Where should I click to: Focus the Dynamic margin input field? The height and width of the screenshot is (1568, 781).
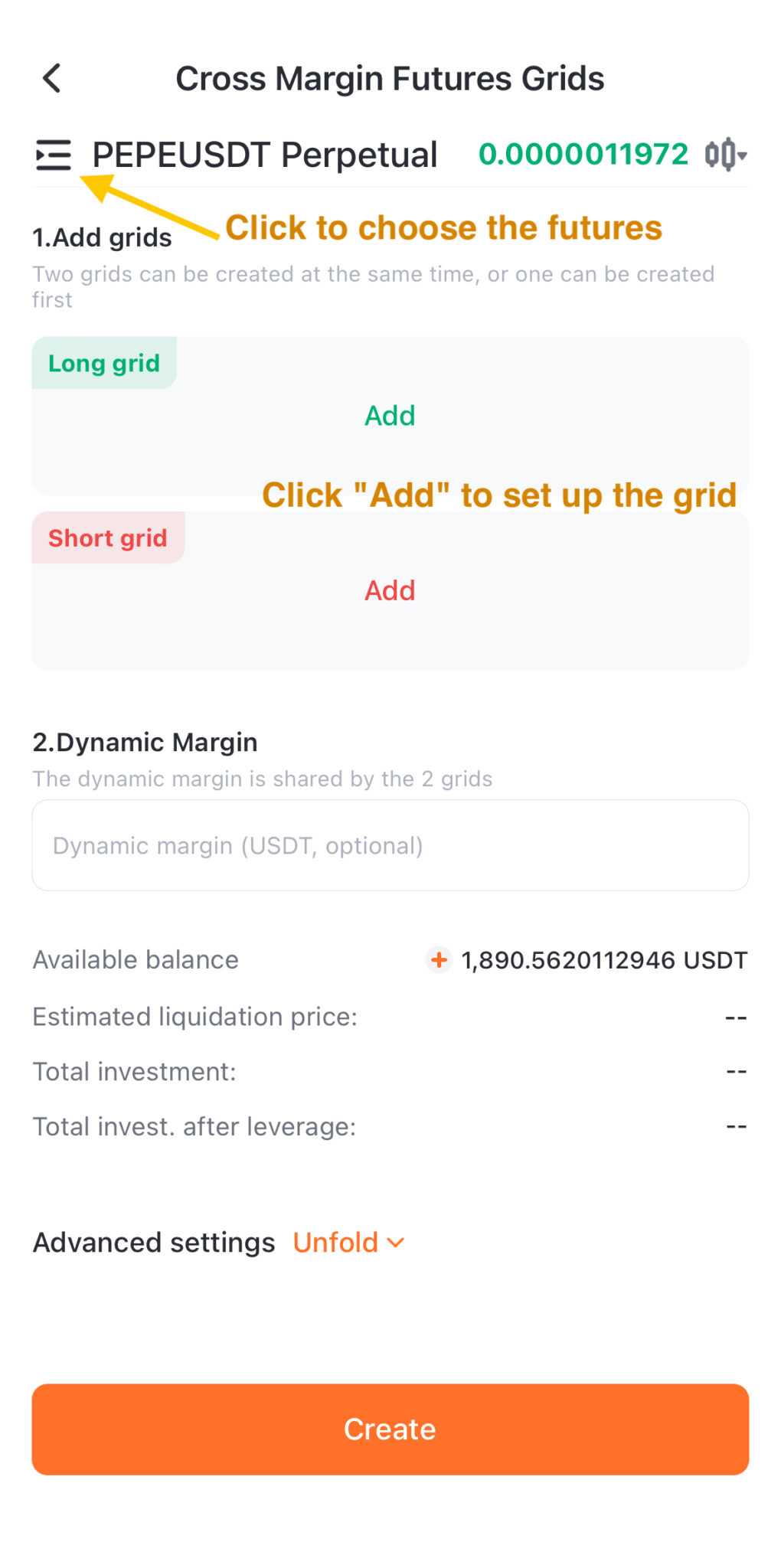(390, 845)
